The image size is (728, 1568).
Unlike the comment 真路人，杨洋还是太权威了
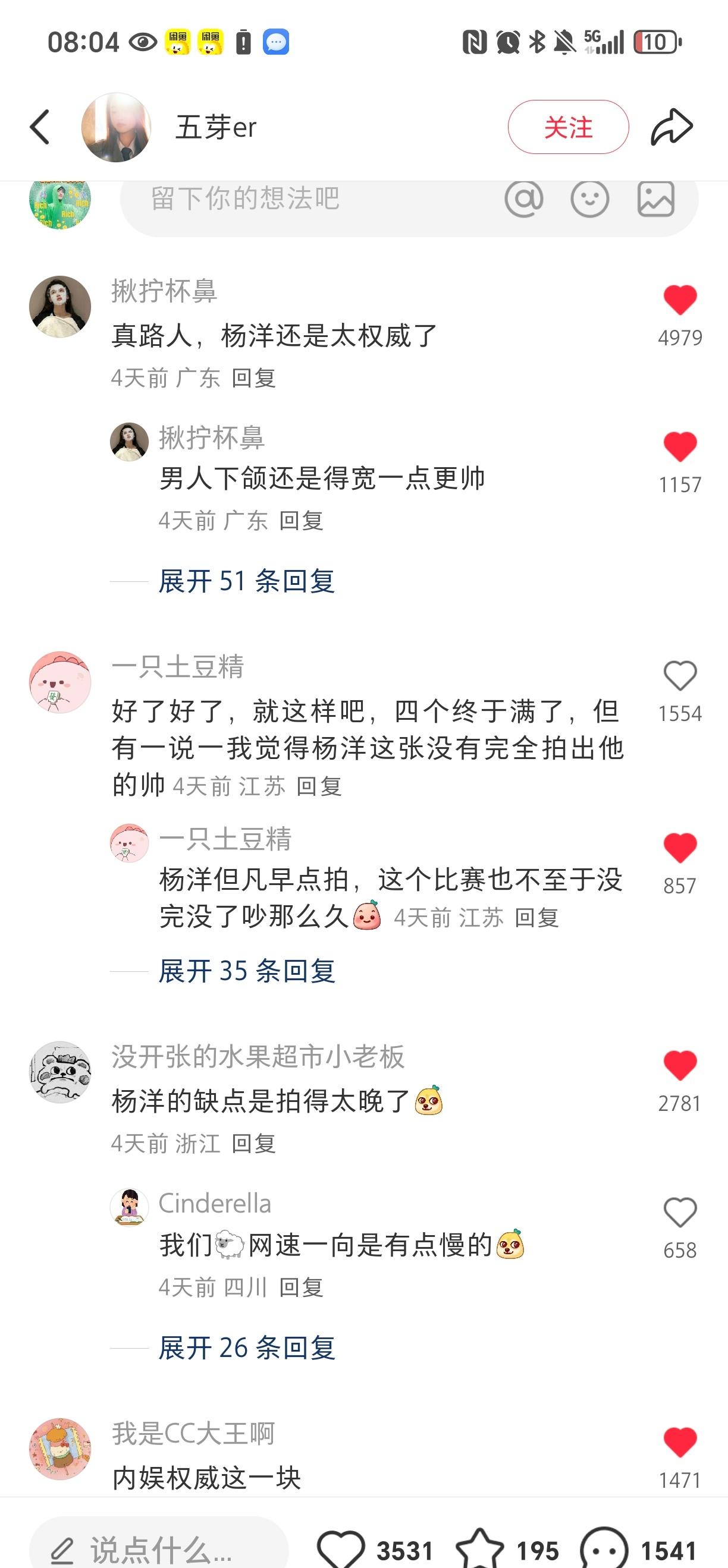[x=679, y=300]
